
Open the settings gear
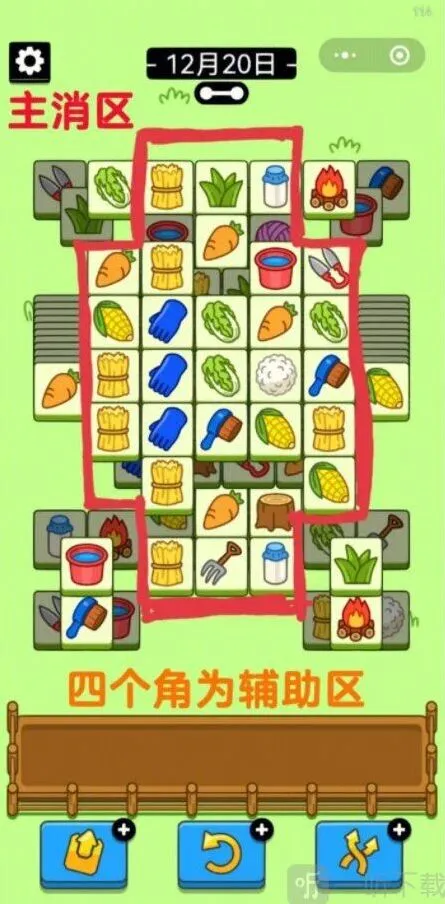pos(29,61)
